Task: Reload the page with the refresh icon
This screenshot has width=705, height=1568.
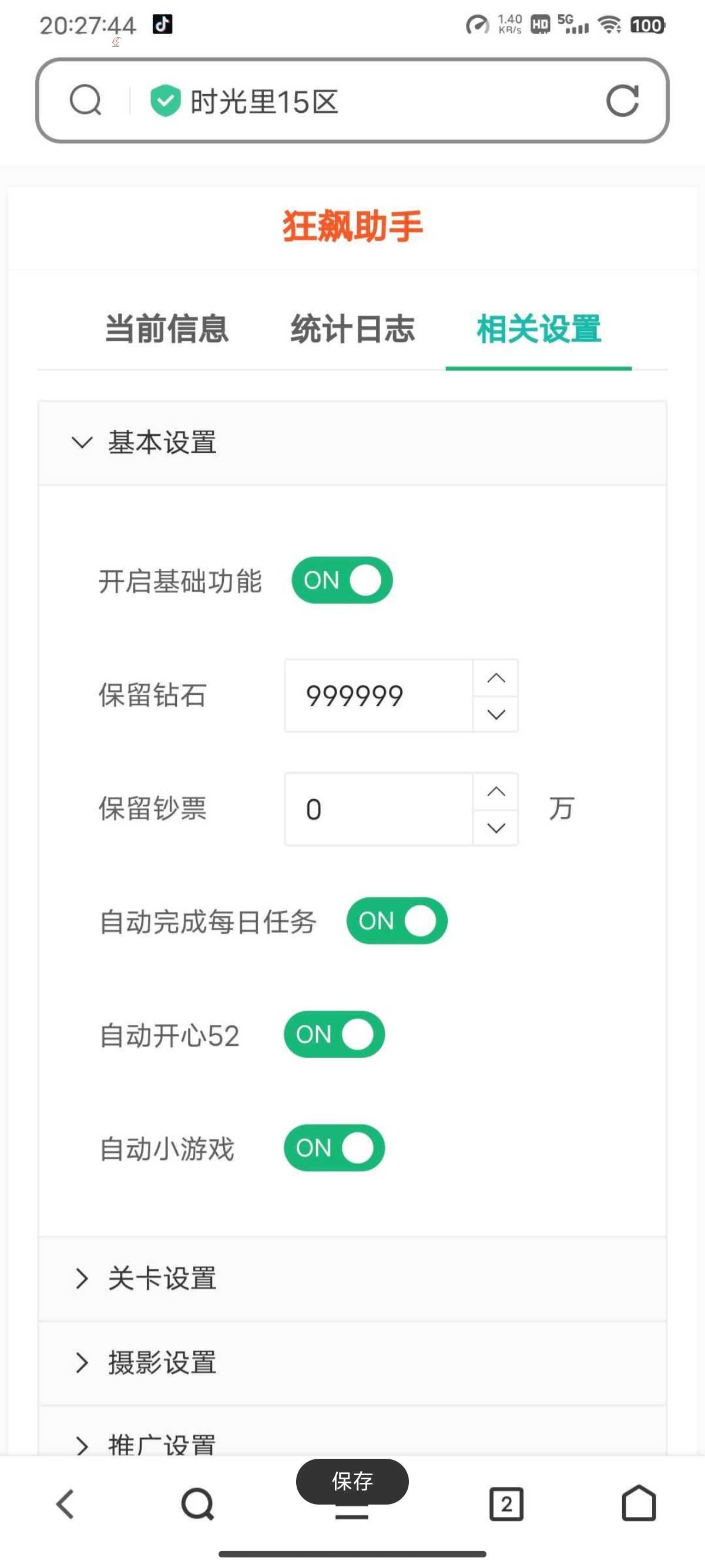Action: point(622,100)
